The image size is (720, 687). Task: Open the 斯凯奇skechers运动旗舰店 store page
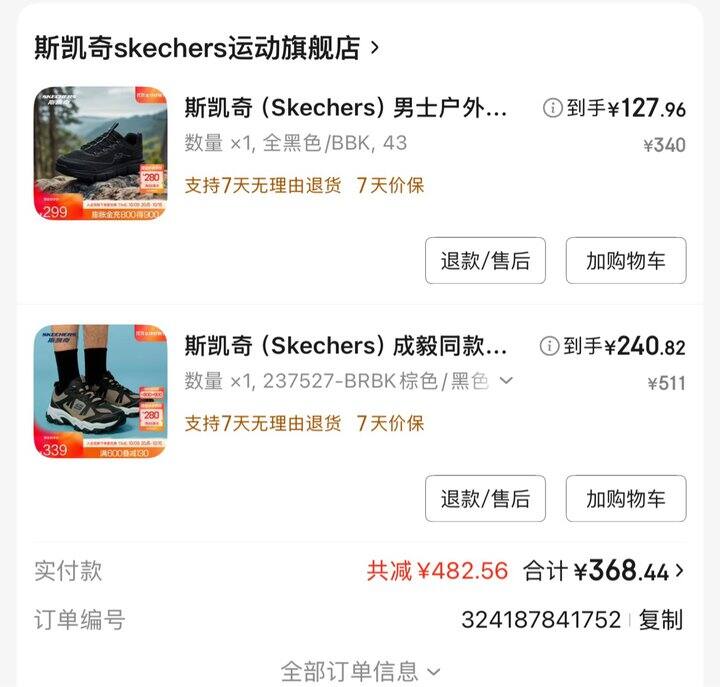[207, 48]
